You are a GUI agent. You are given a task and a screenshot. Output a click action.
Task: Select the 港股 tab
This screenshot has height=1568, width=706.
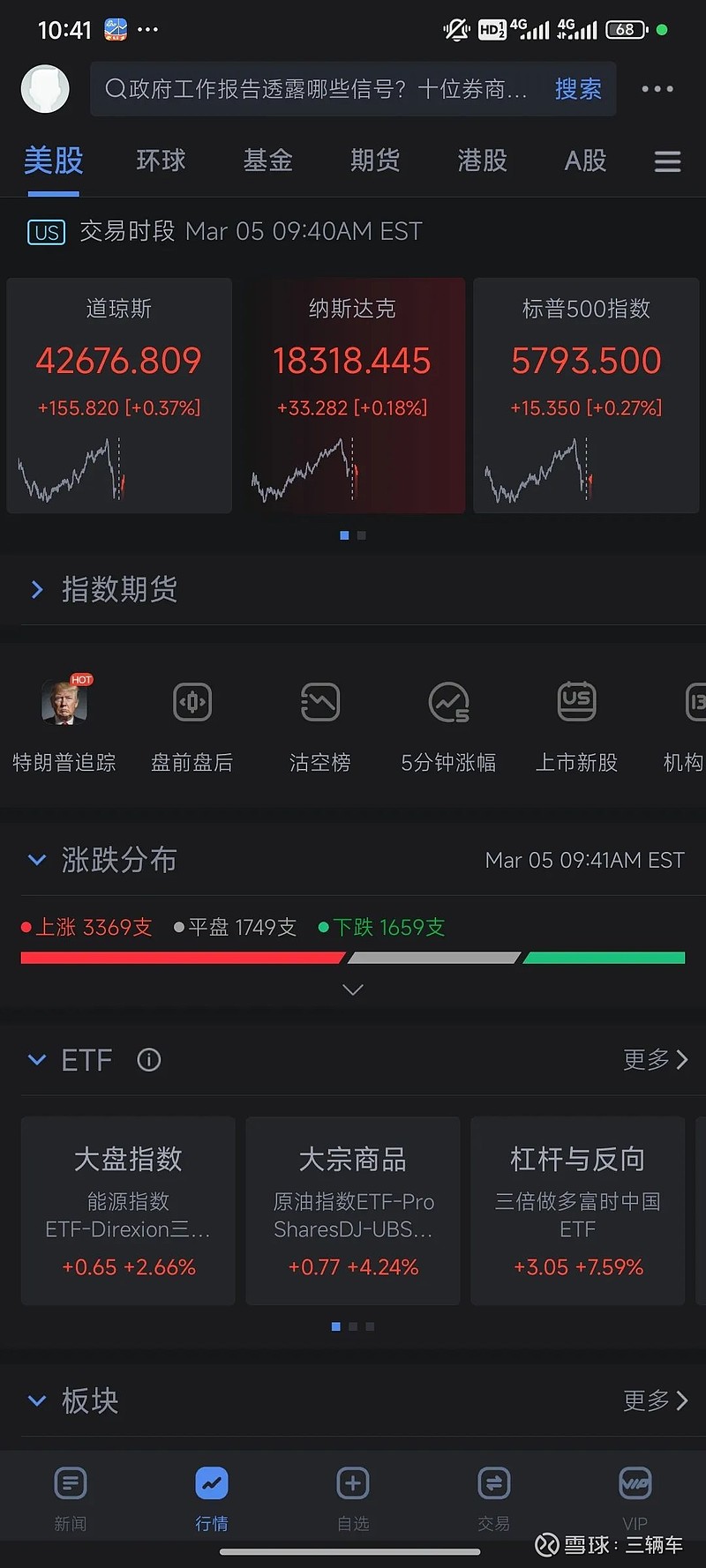coord(482,161)
